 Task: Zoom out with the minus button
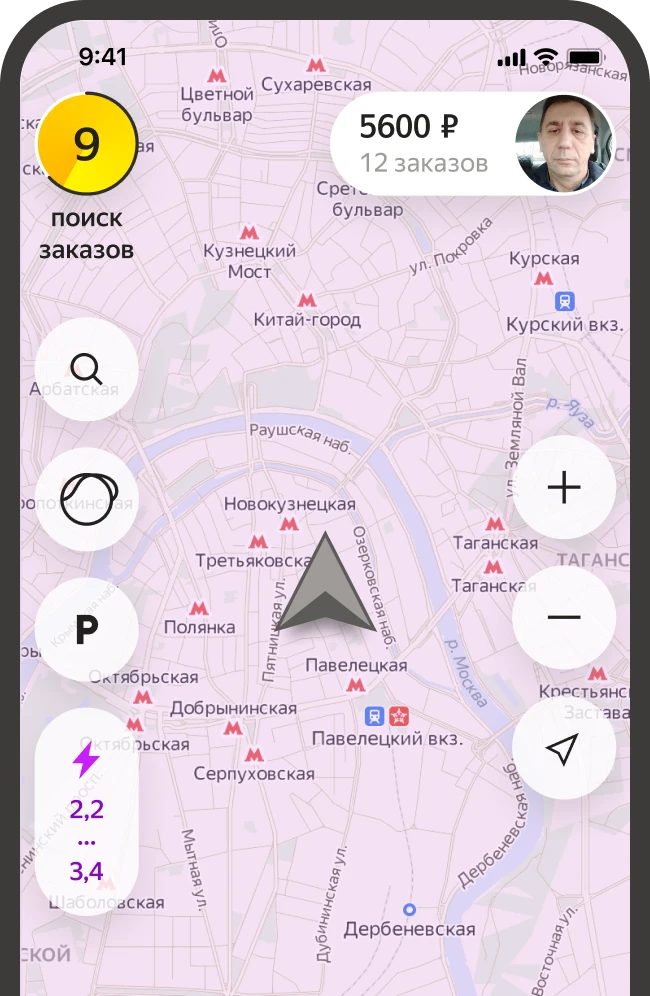564,618
